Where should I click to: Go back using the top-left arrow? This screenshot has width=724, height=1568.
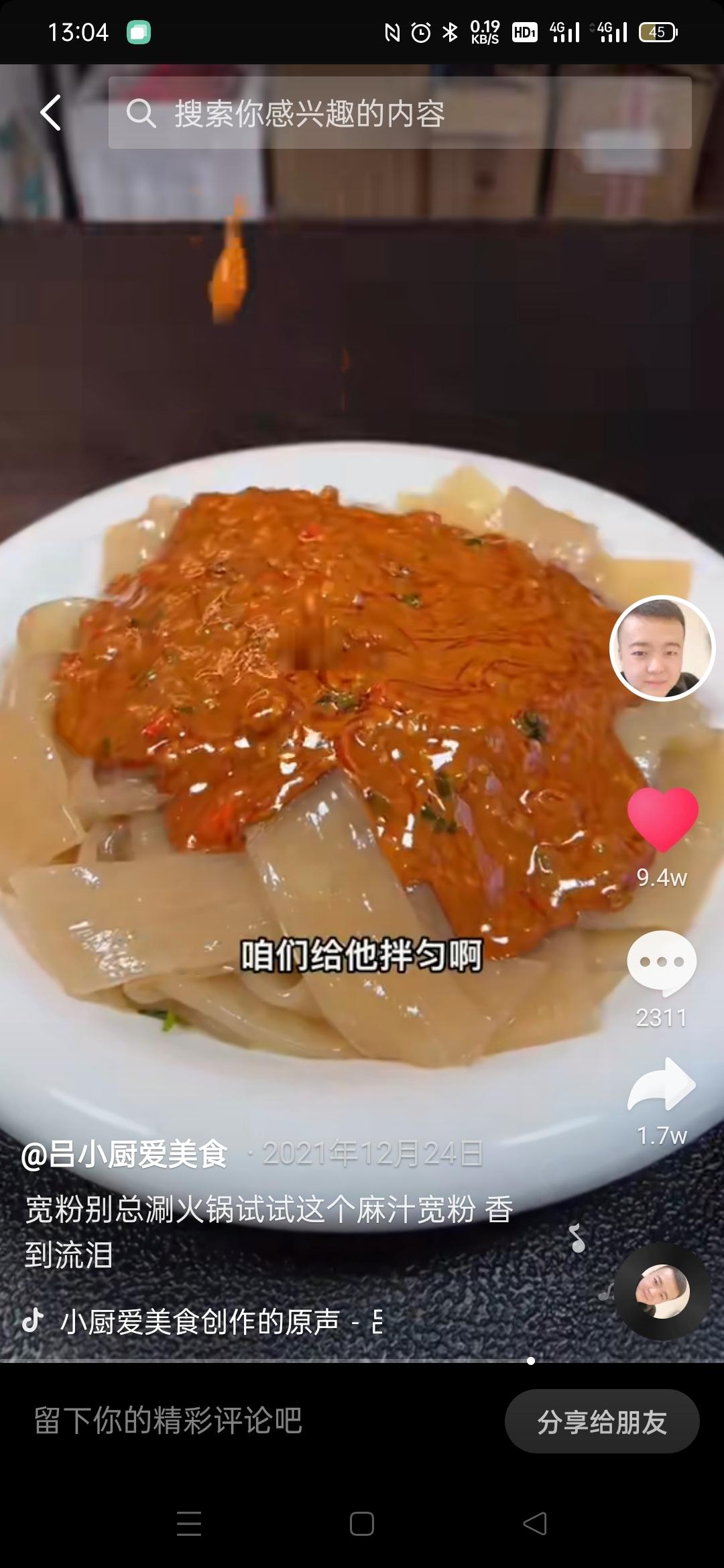[x=51, y=113]
